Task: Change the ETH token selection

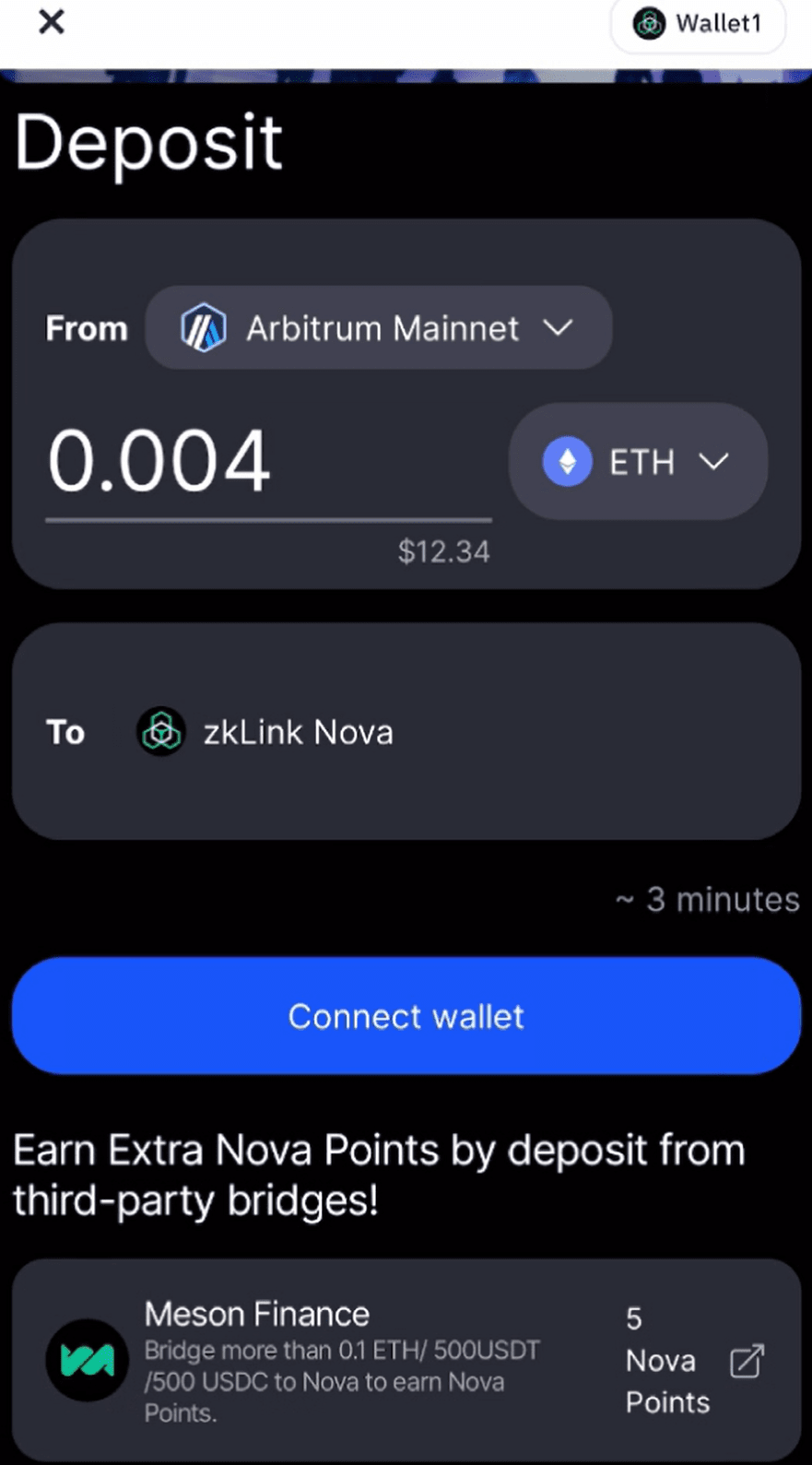Action: coord(638,461)
